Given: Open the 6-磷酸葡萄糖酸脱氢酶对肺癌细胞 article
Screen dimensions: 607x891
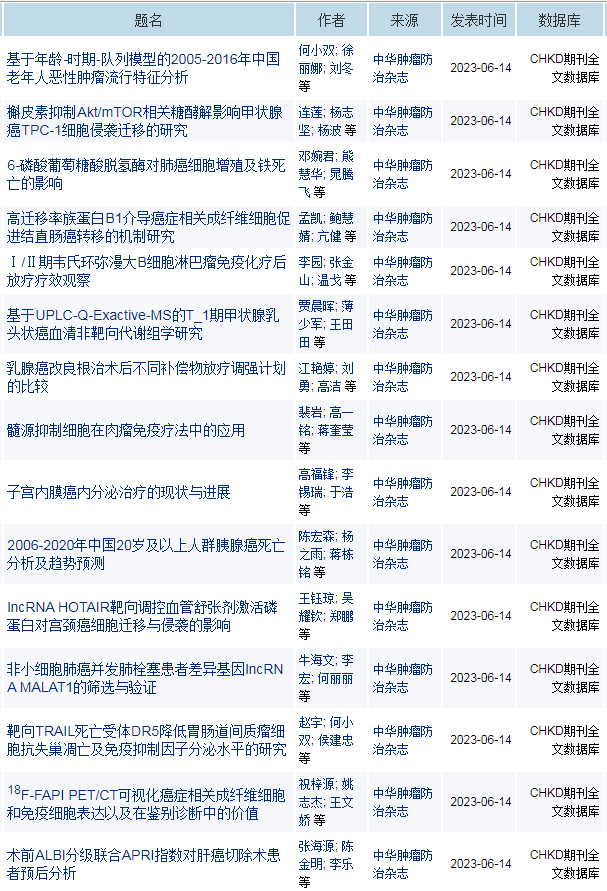Looking at the screenshot, I should point(140,174).
